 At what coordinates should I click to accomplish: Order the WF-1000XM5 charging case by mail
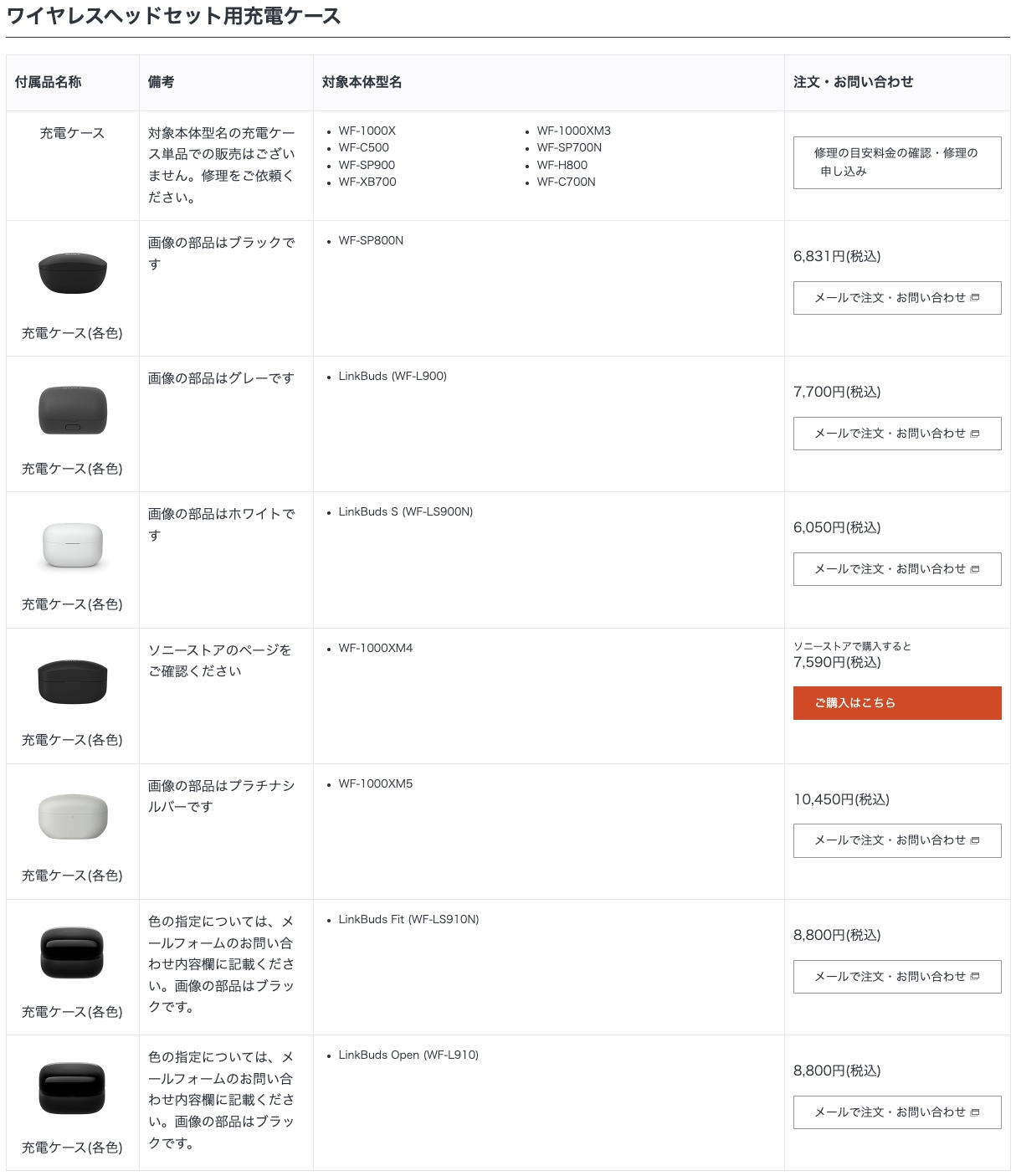tap(896, 840)
